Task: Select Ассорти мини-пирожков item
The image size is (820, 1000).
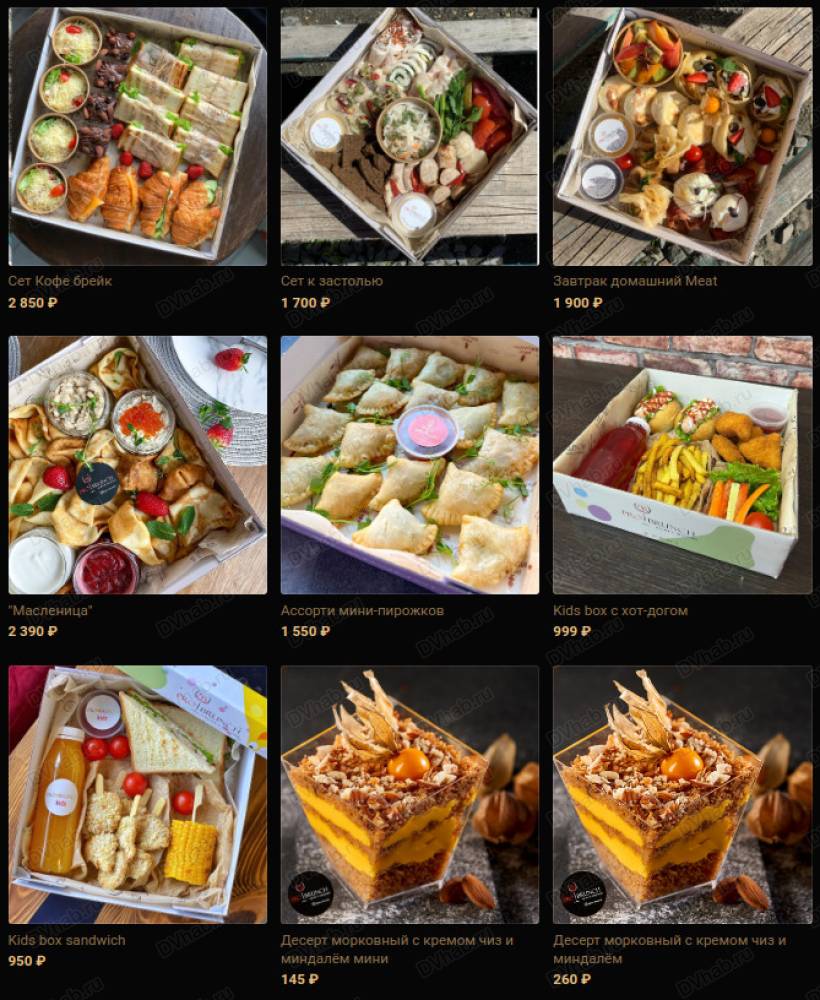Action: pyautogui.click(x=409, y=465)
